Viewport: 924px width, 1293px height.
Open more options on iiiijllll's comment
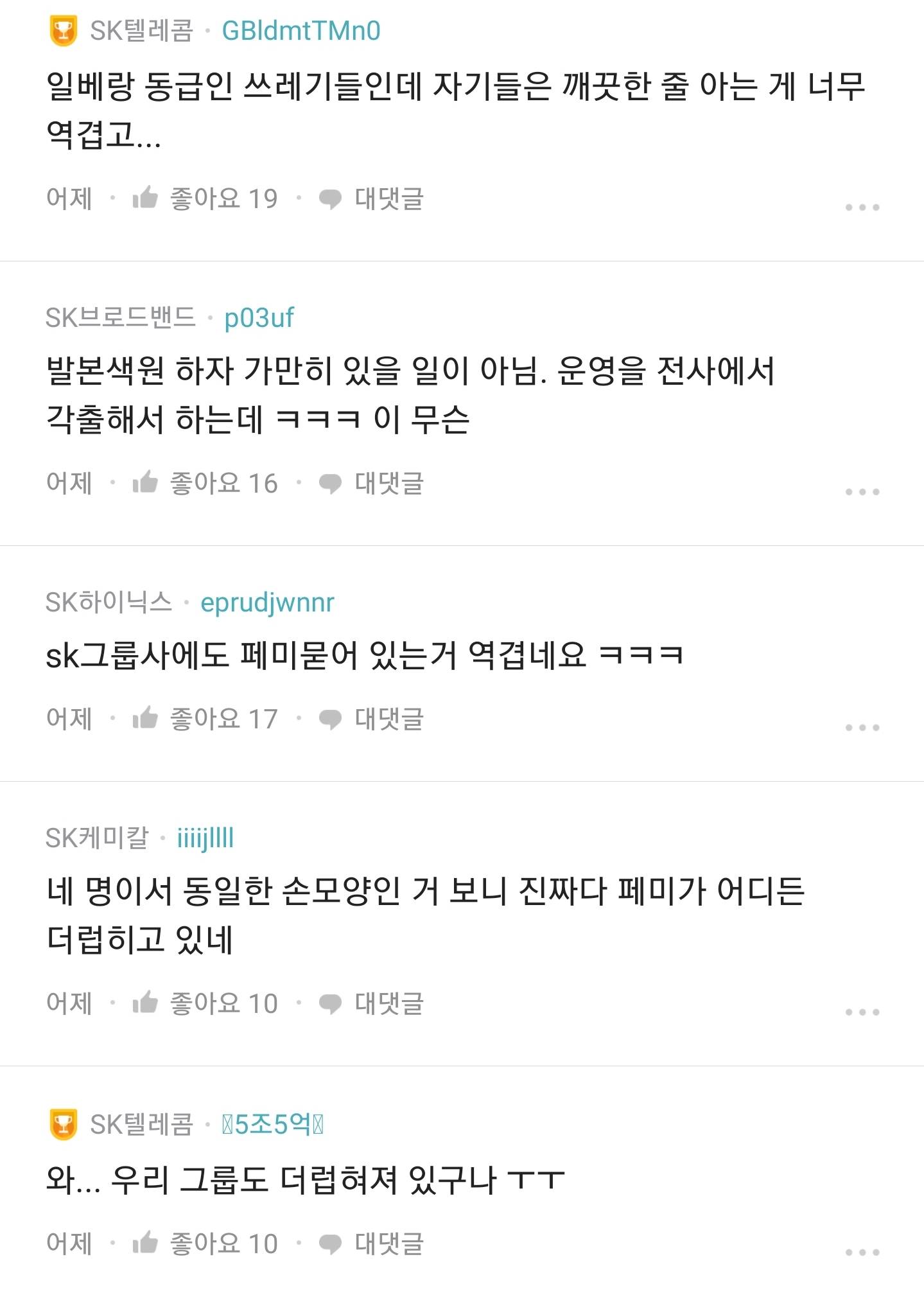[862, 1012]
